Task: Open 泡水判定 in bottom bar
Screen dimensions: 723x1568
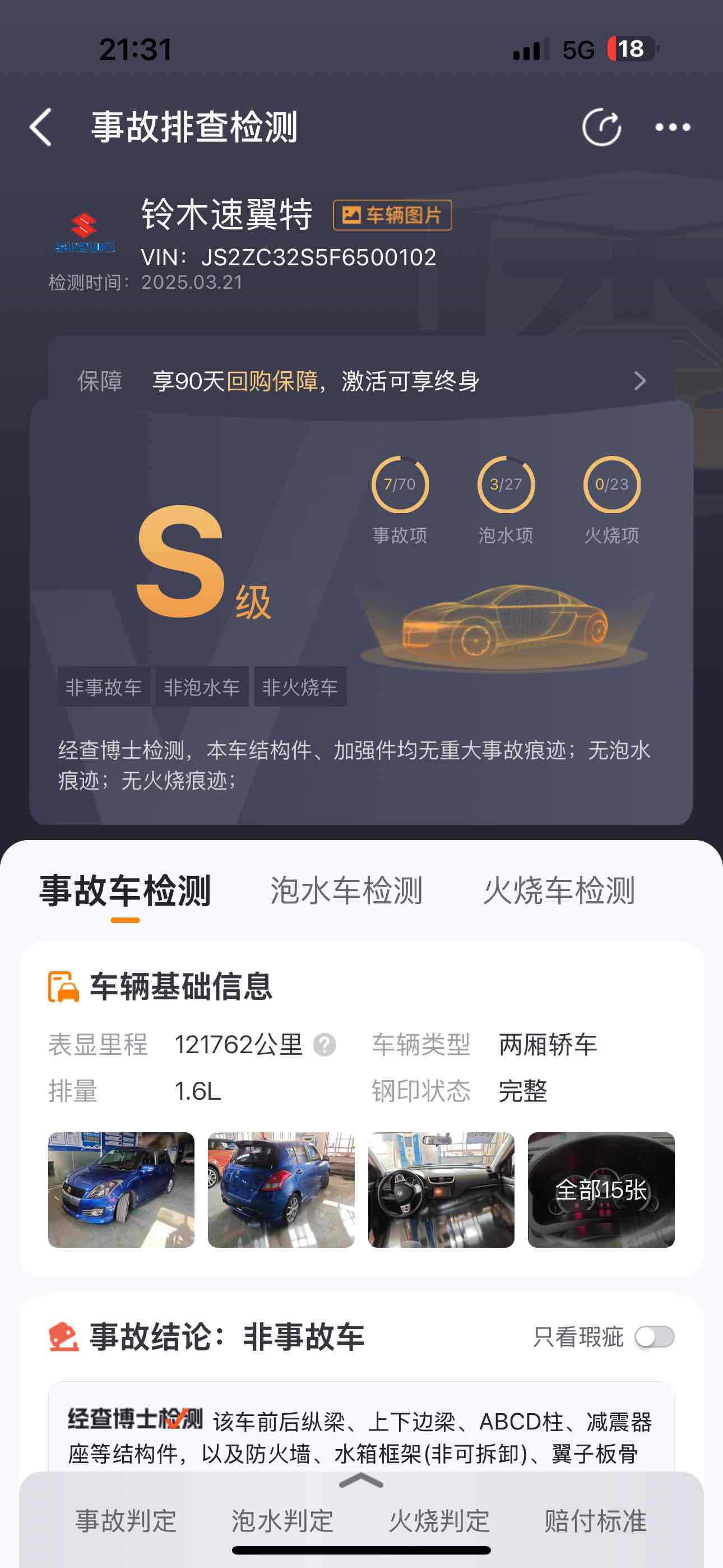Action: click(x=282, y=1520)
